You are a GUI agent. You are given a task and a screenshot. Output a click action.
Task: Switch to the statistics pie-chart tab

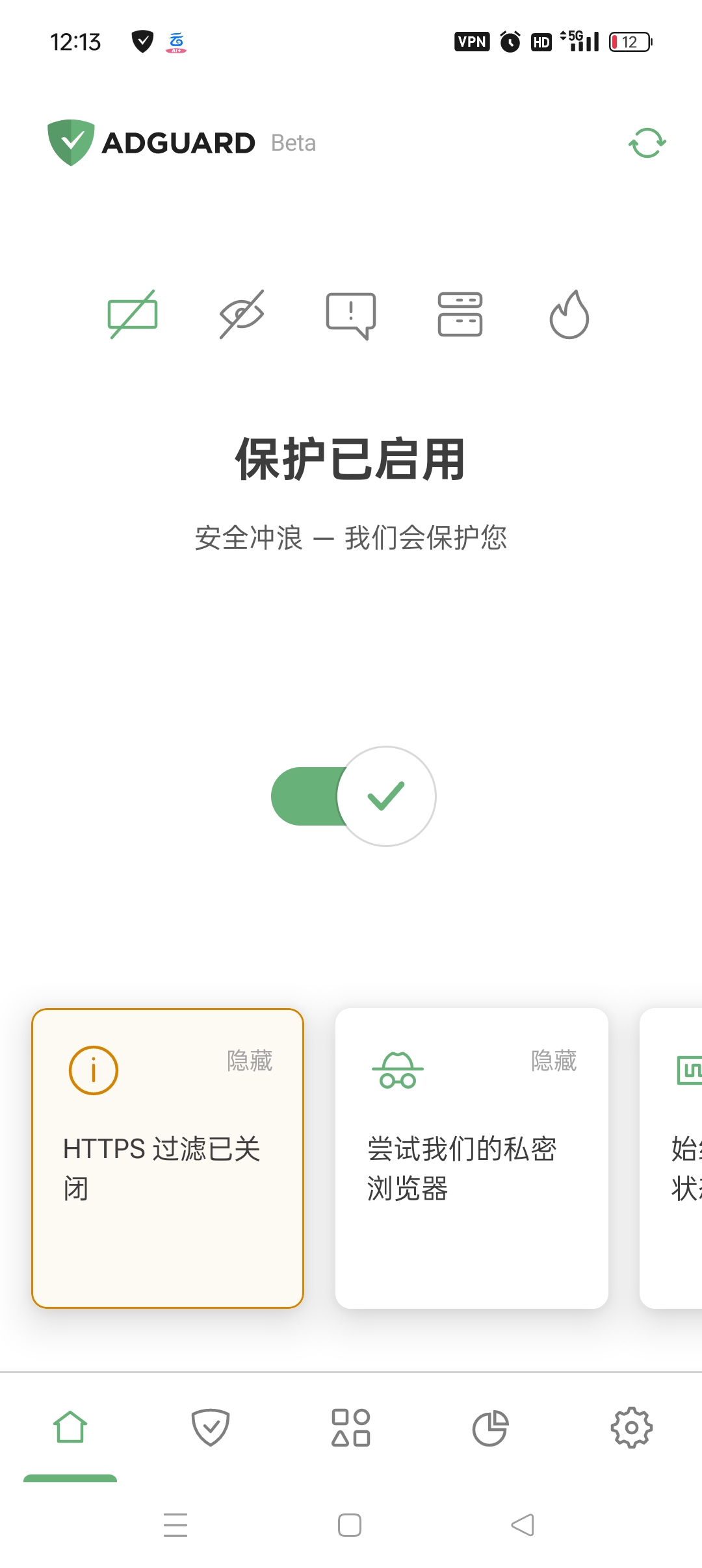[491, 1427]
